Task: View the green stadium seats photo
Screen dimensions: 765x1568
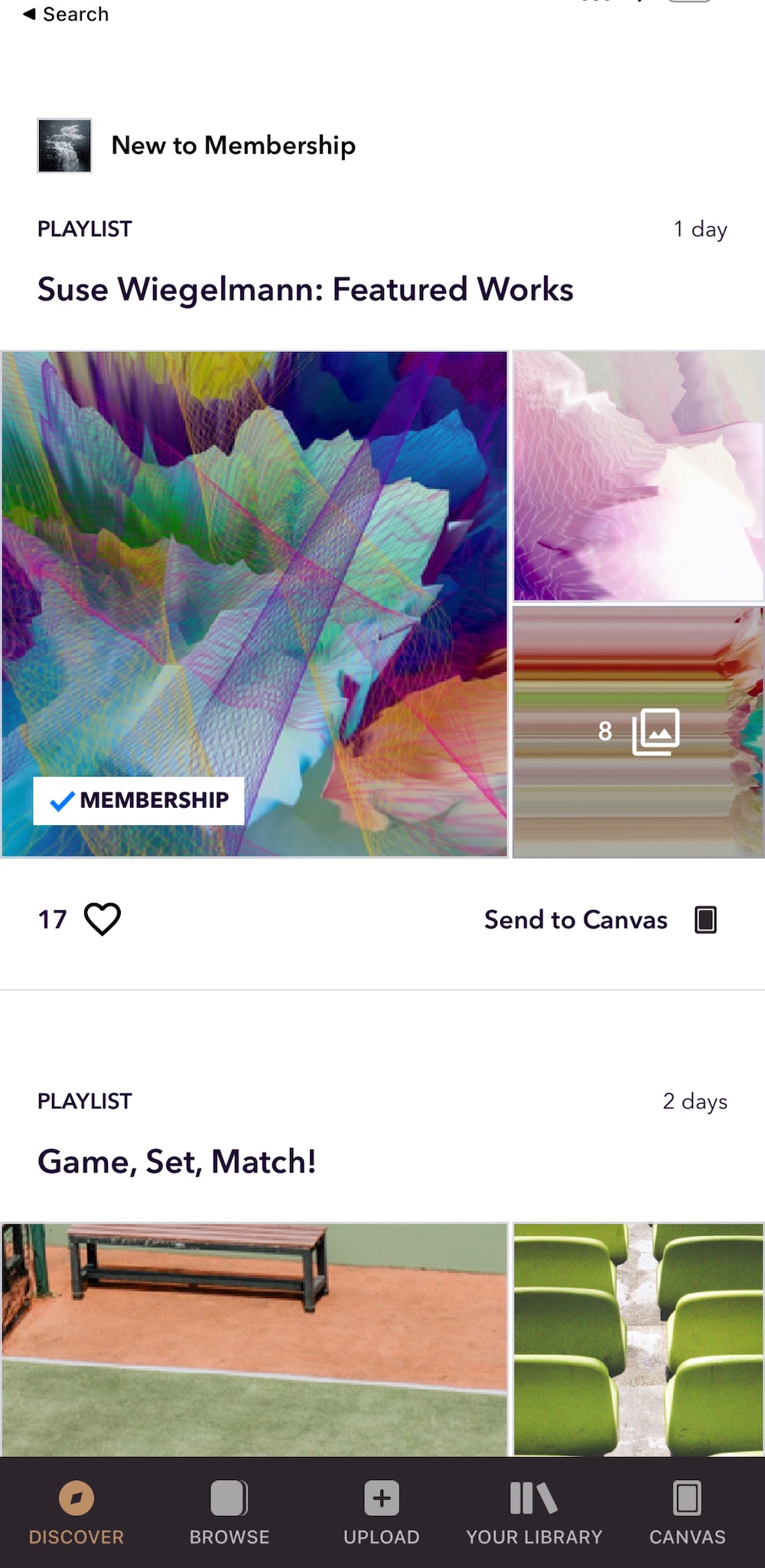Action: click(x=638, y=1339)
